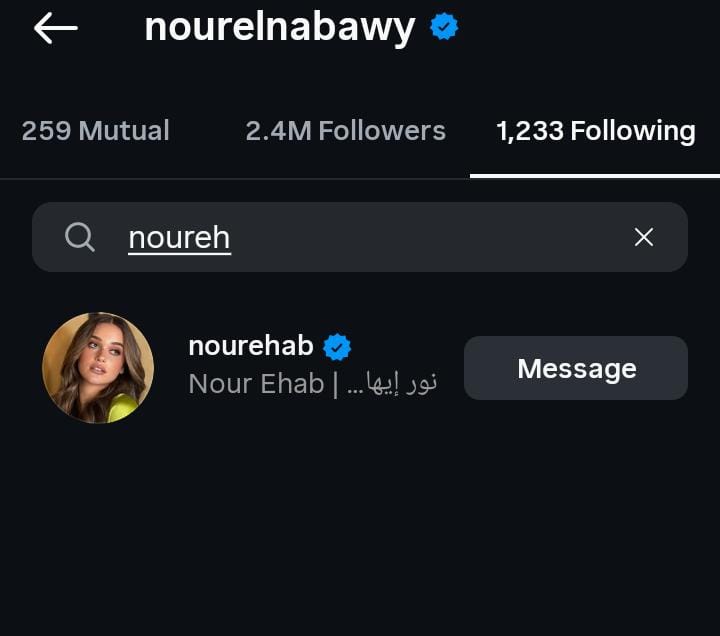Switch to the 2.4M Followers tab
720x636 pixels.
(x=346, y=131)
